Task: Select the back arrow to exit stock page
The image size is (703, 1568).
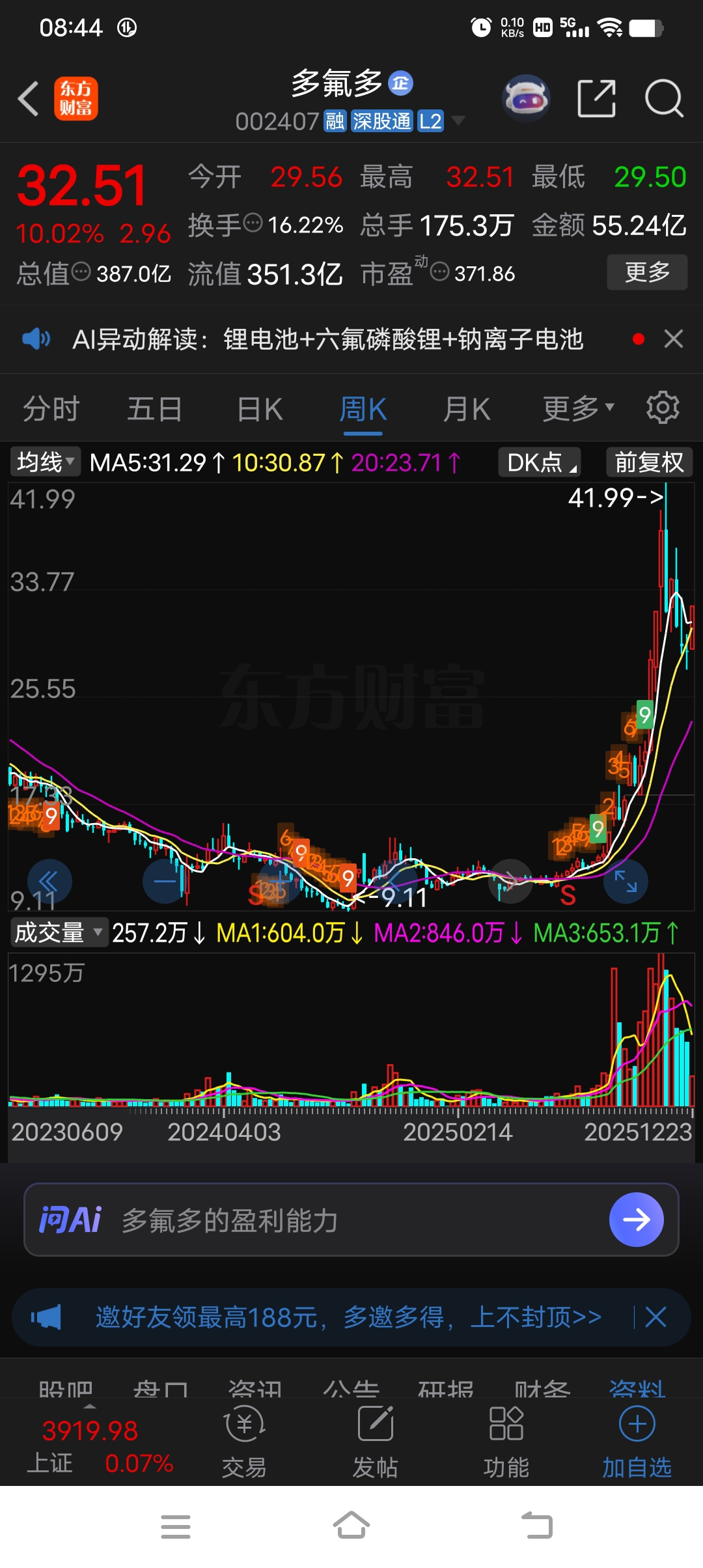Action: [x=27, y=98]
